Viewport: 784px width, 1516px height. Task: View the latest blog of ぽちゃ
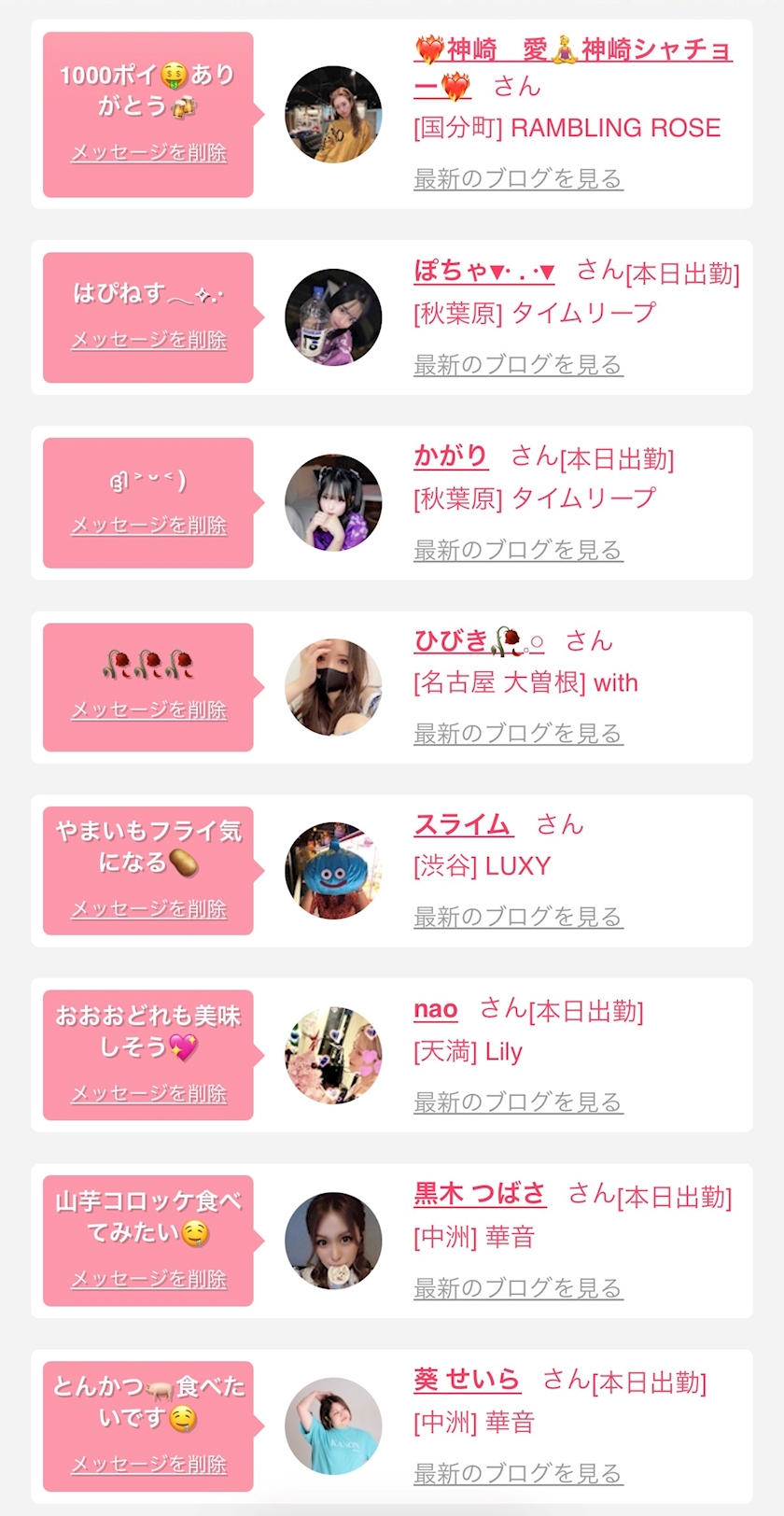point(517,364)
